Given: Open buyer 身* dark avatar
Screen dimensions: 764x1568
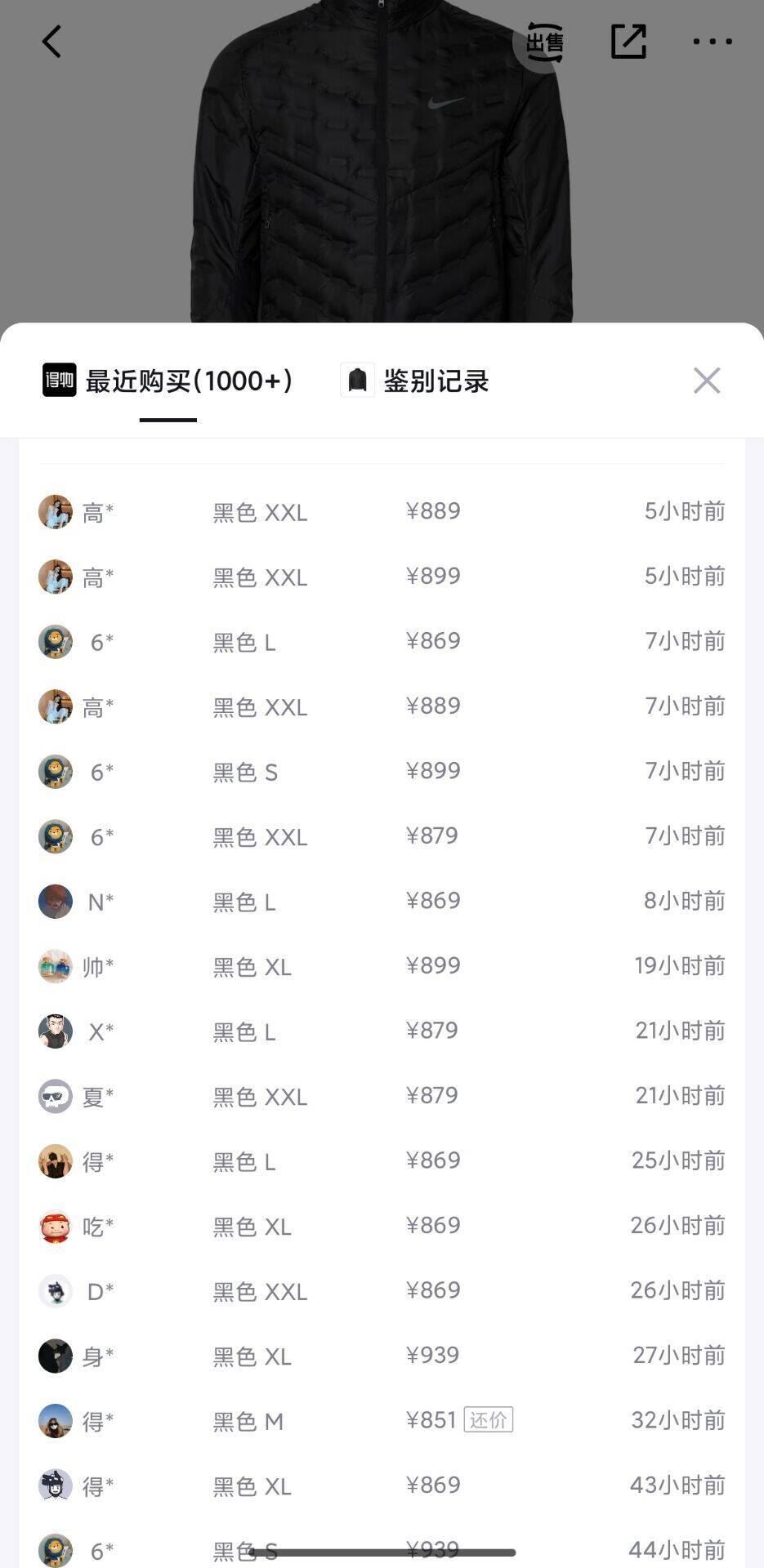Looking at the screenshot, I should point(55,1356).
